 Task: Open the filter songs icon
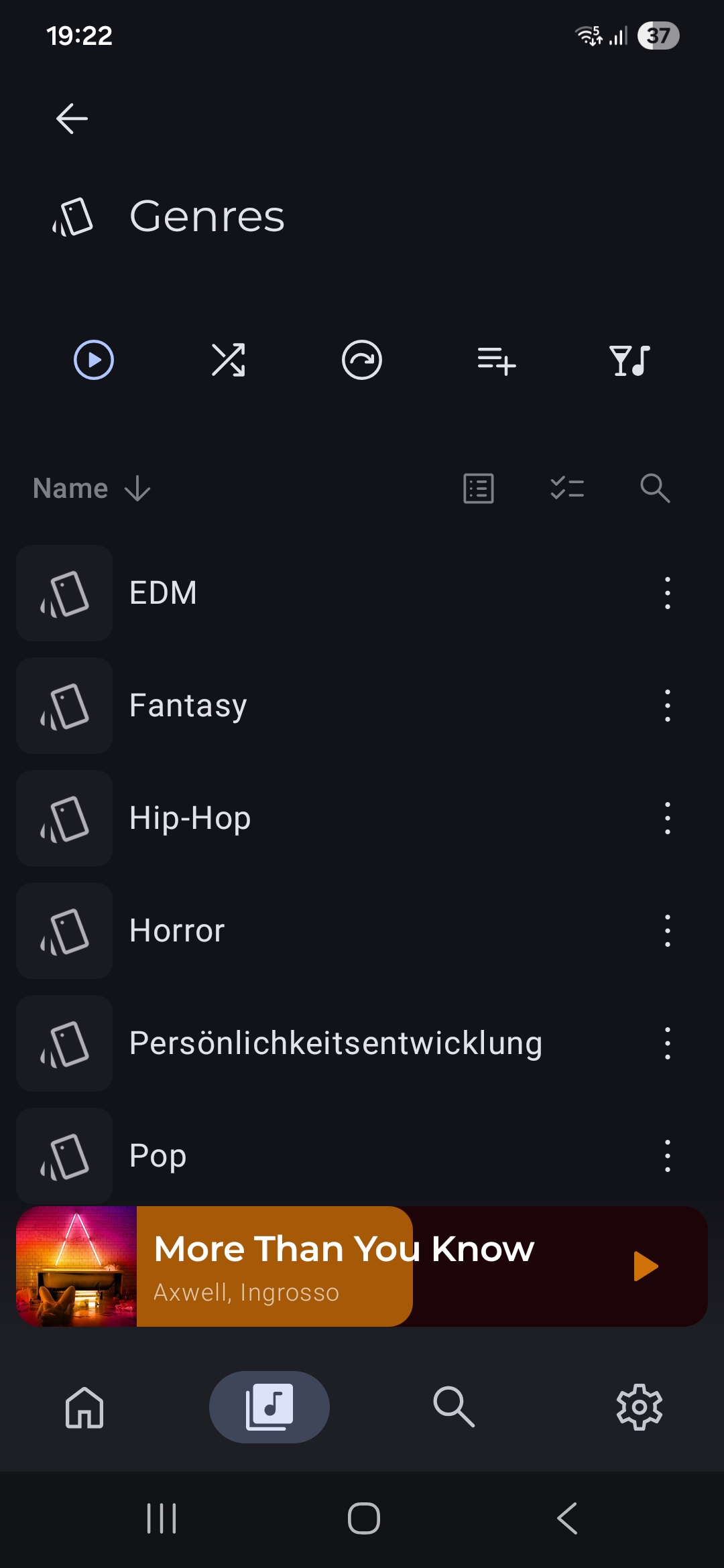tap(629, 361)
